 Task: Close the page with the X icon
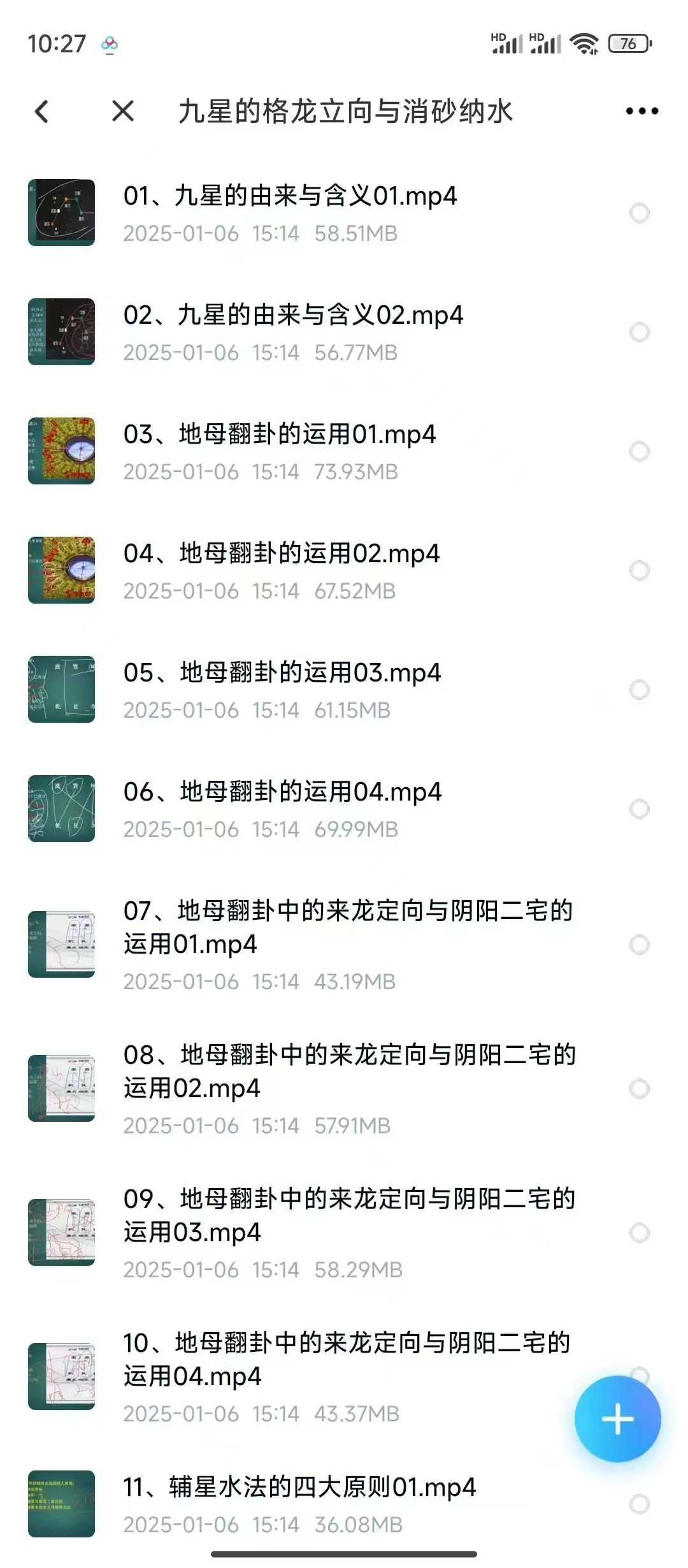122,112
